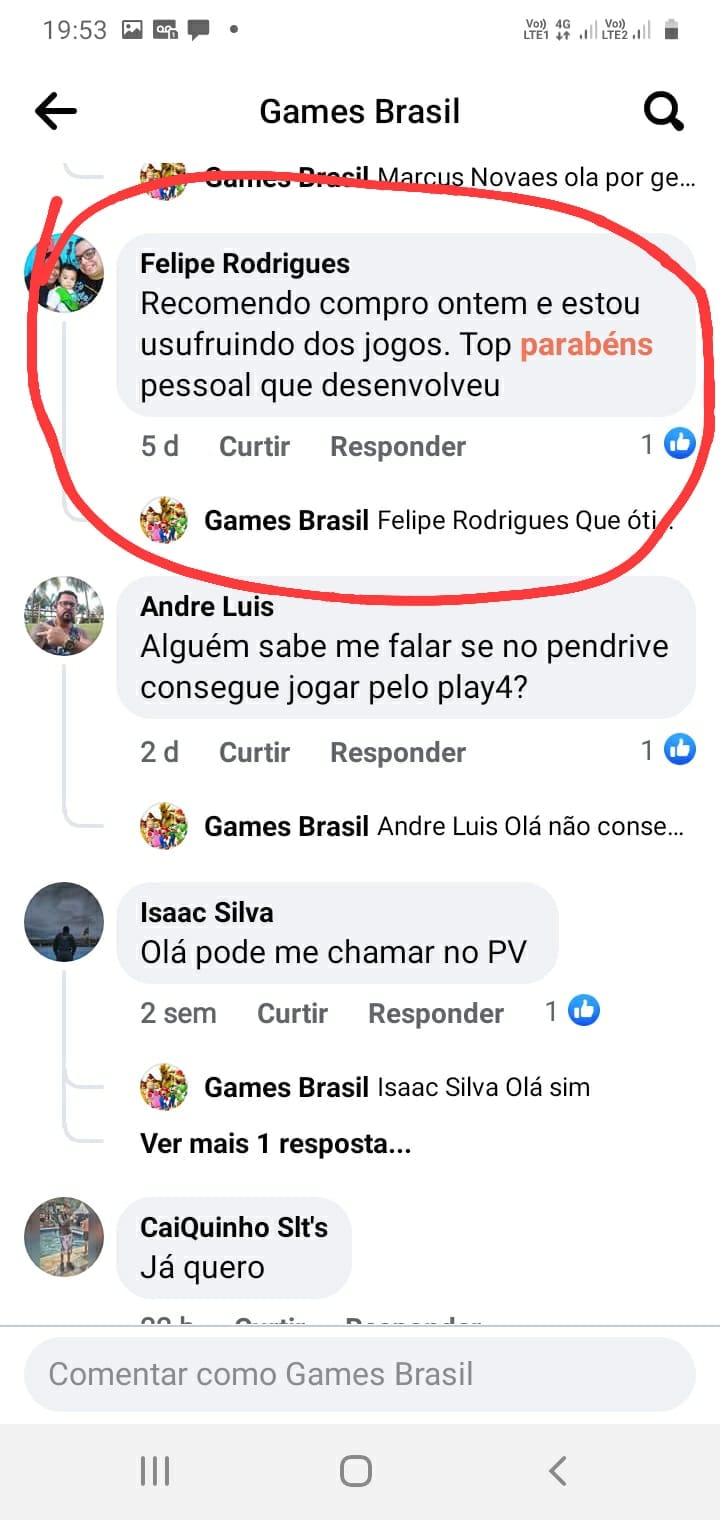
Task: Tap the system home button
Action: click(x=356, y=1471)
